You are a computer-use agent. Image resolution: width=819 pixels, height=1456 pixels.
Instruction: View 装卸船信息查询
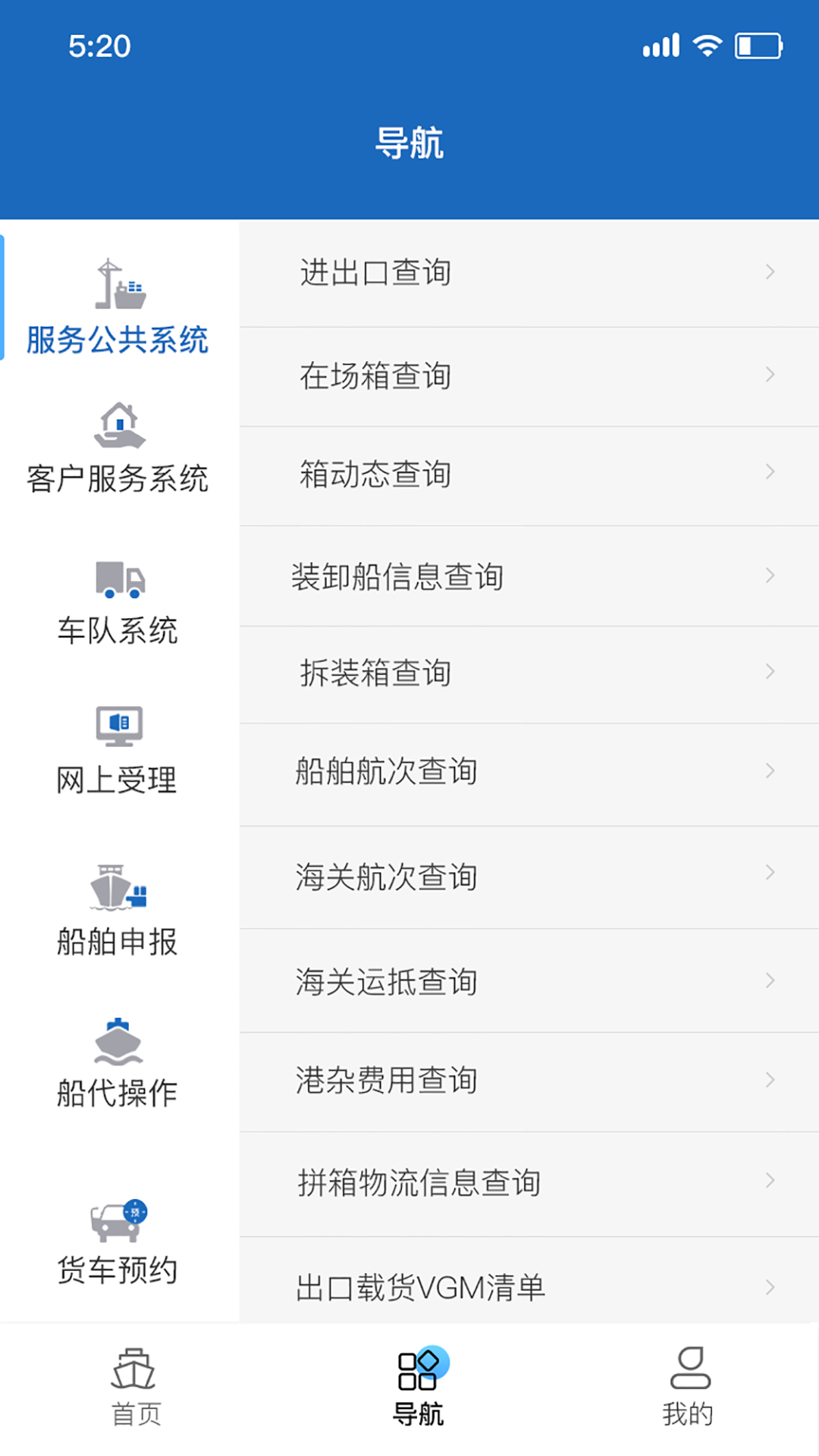pos(529,576)
